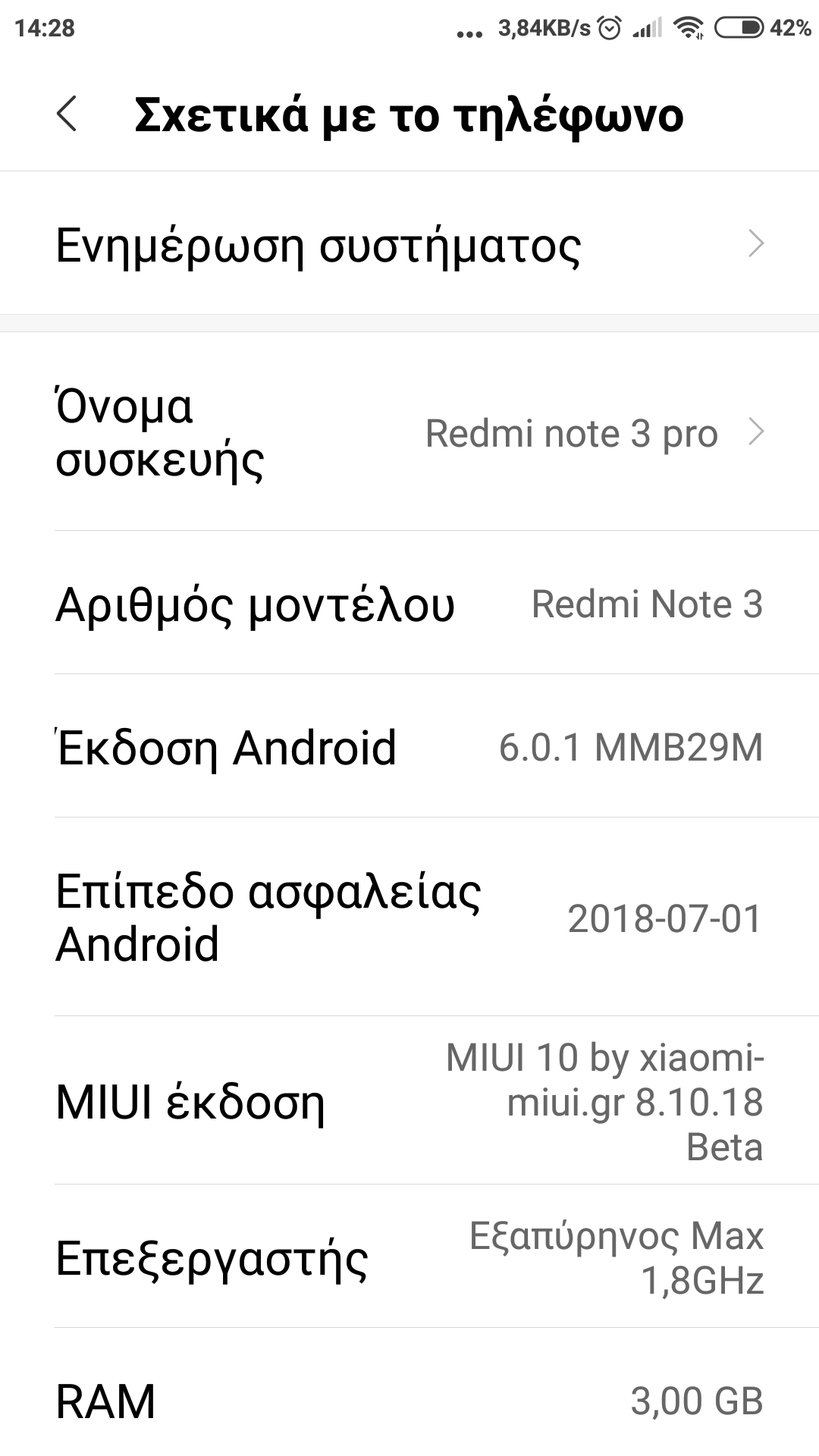The image size is (819, 1456).
Task: Tap the MIUI έκδοση row
Action: pyautogui.click(x=409, y=1101)
